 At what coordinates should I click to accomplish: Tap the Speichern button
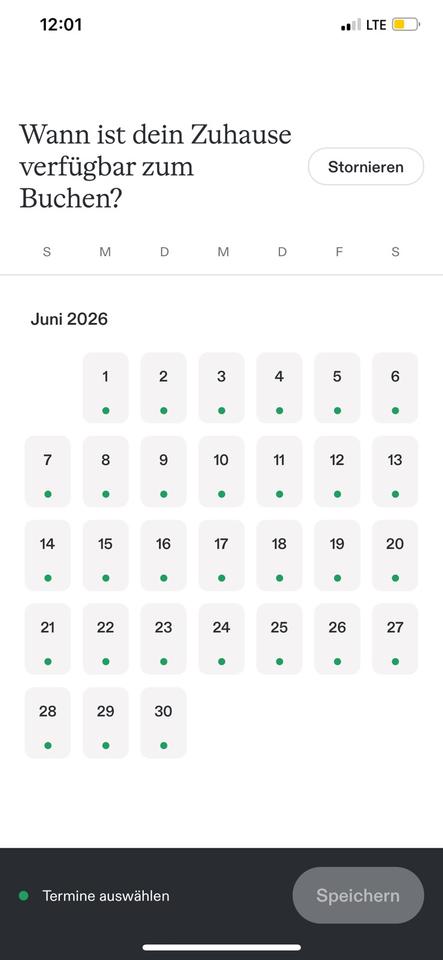pos(358,895)
